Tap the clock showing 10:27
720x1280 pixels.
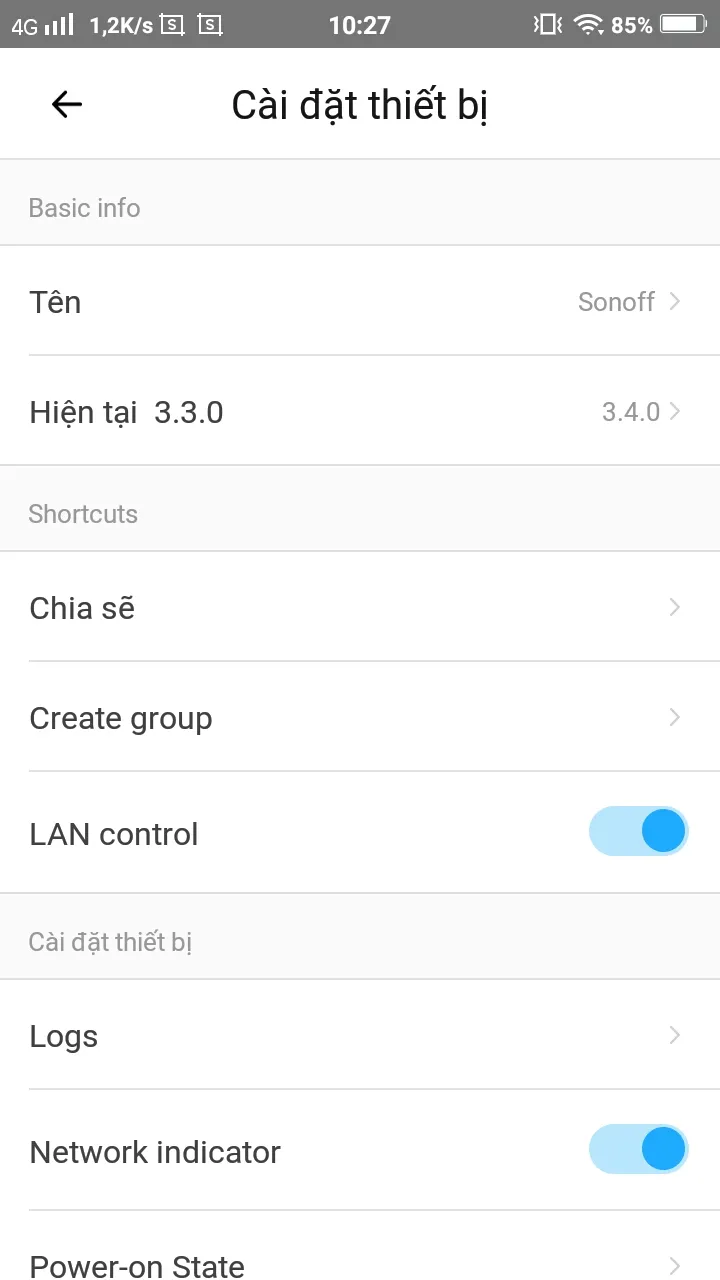point(360,25)
